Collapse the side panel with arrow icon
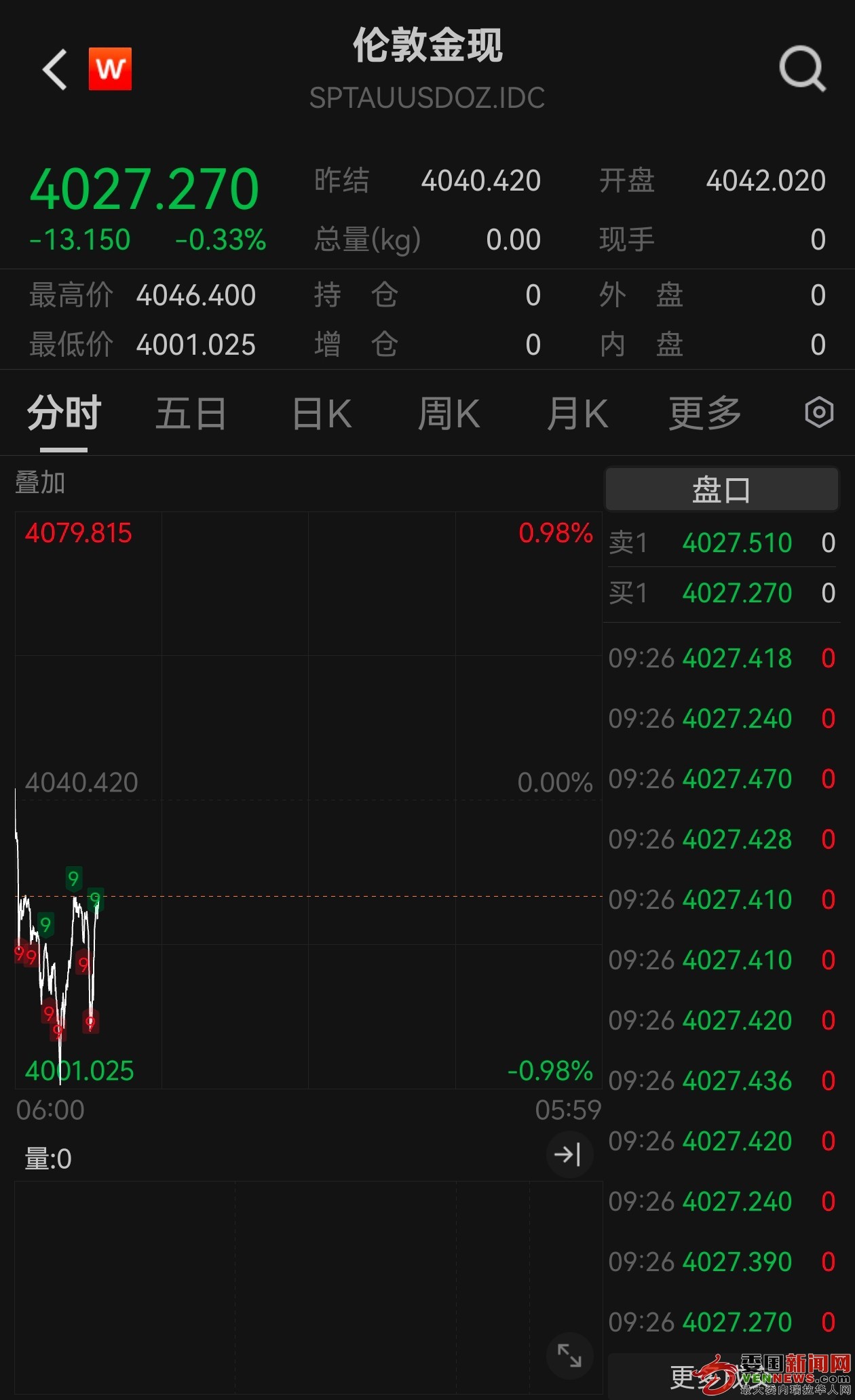This screenshot has height=1400, width=855. tap(569, 1154)
